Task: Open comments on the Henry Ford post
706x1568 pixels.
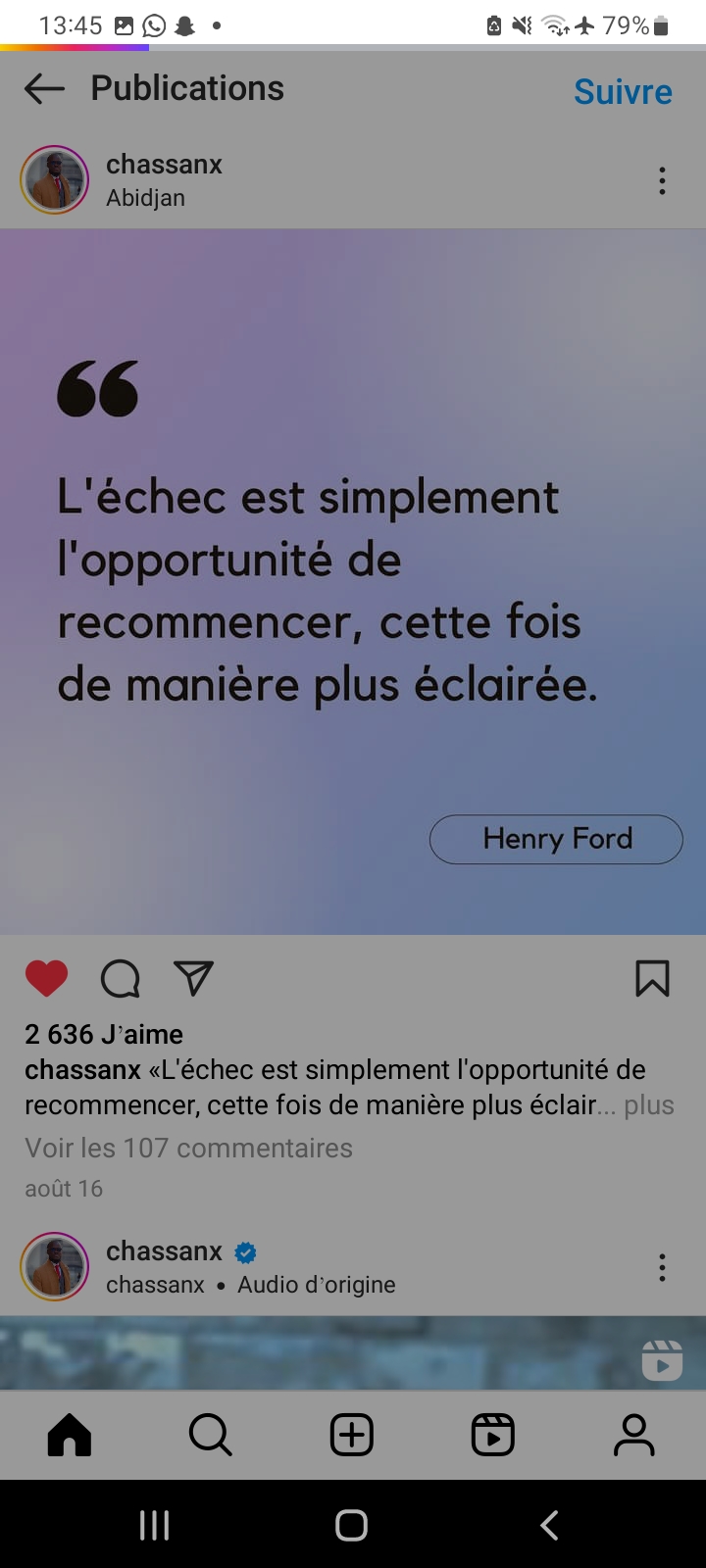Action: [x=120, y=978]
